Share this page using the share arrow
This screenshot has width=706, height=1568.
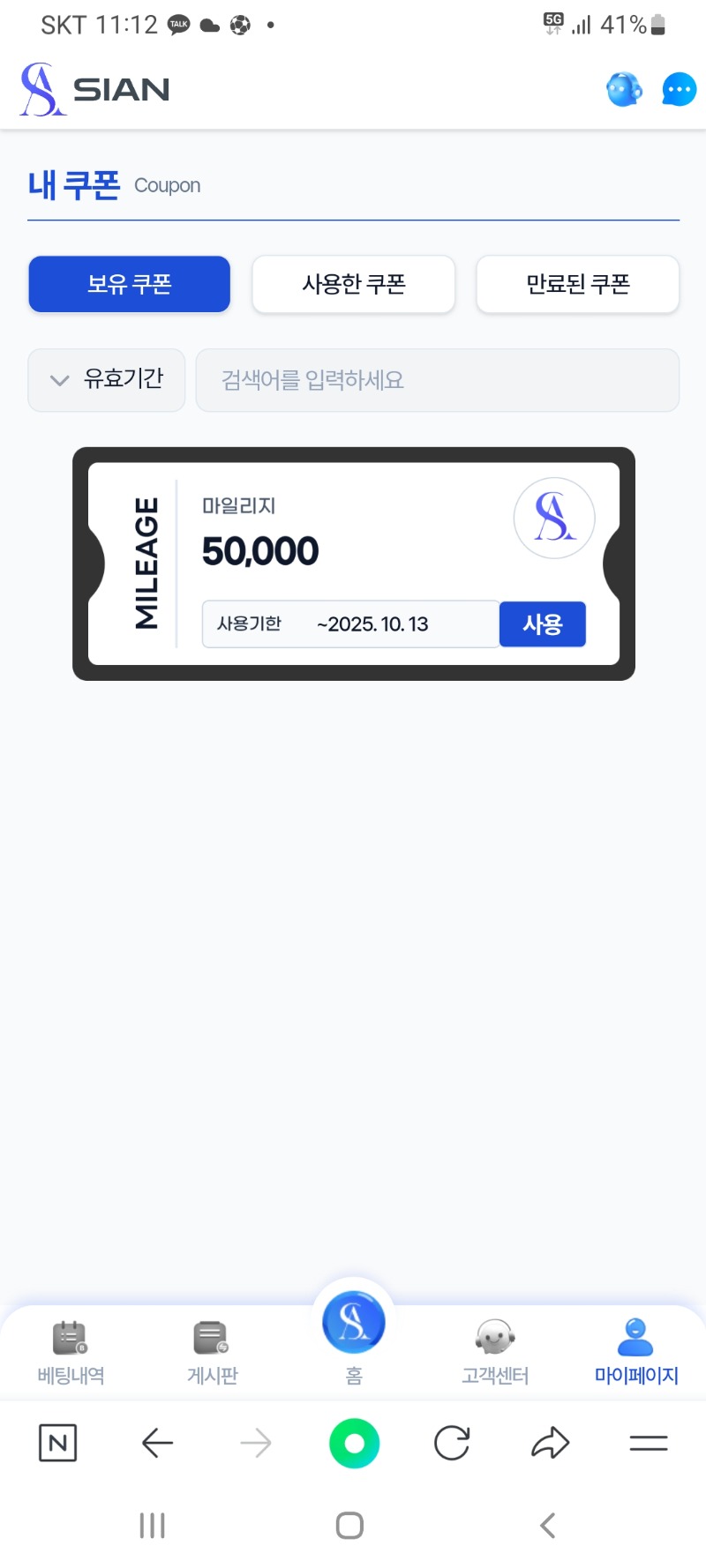coord(551,1444)
